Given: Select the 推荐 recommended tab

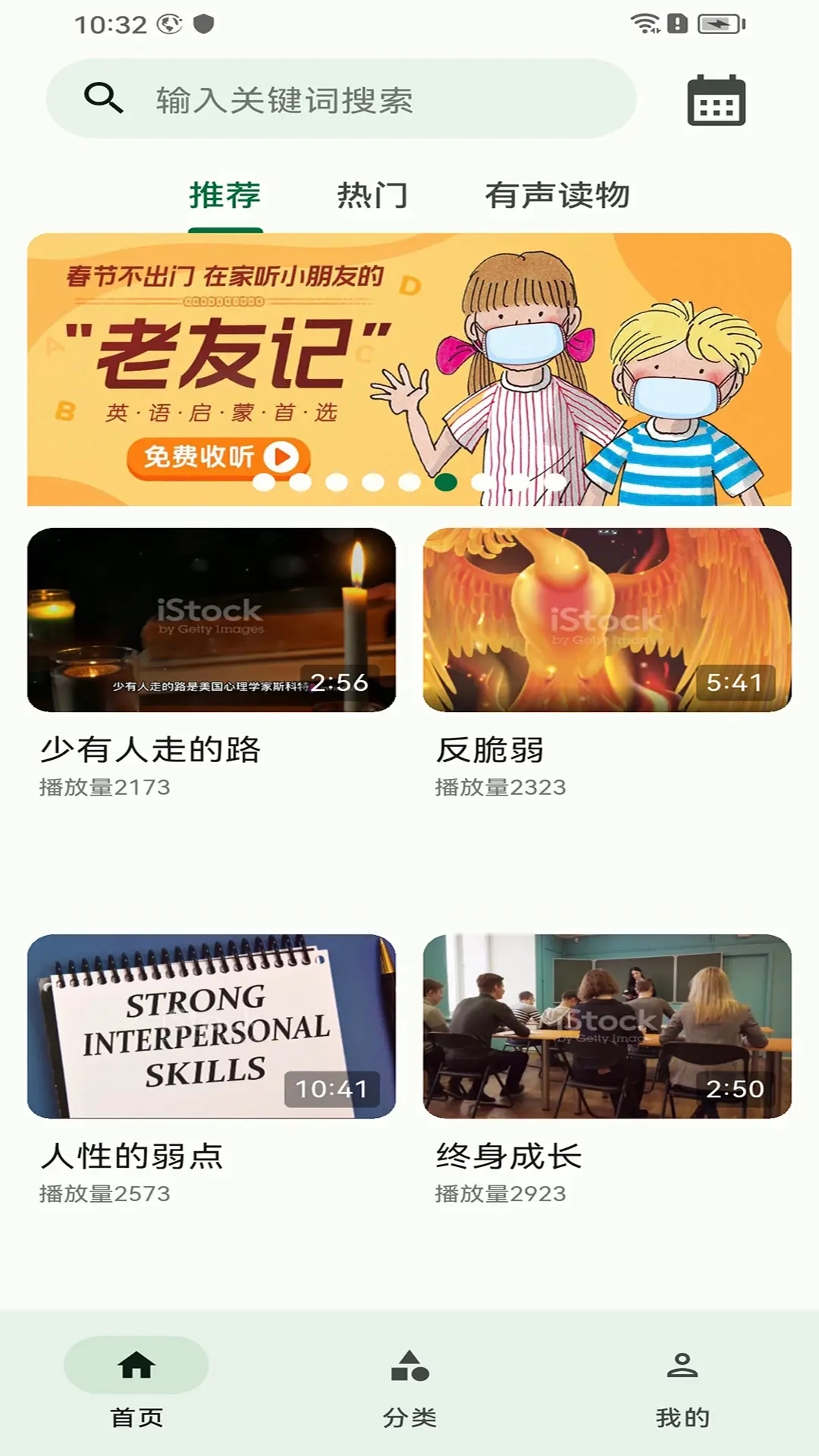Looking at the screenshot, I should (x=224, y=195).
